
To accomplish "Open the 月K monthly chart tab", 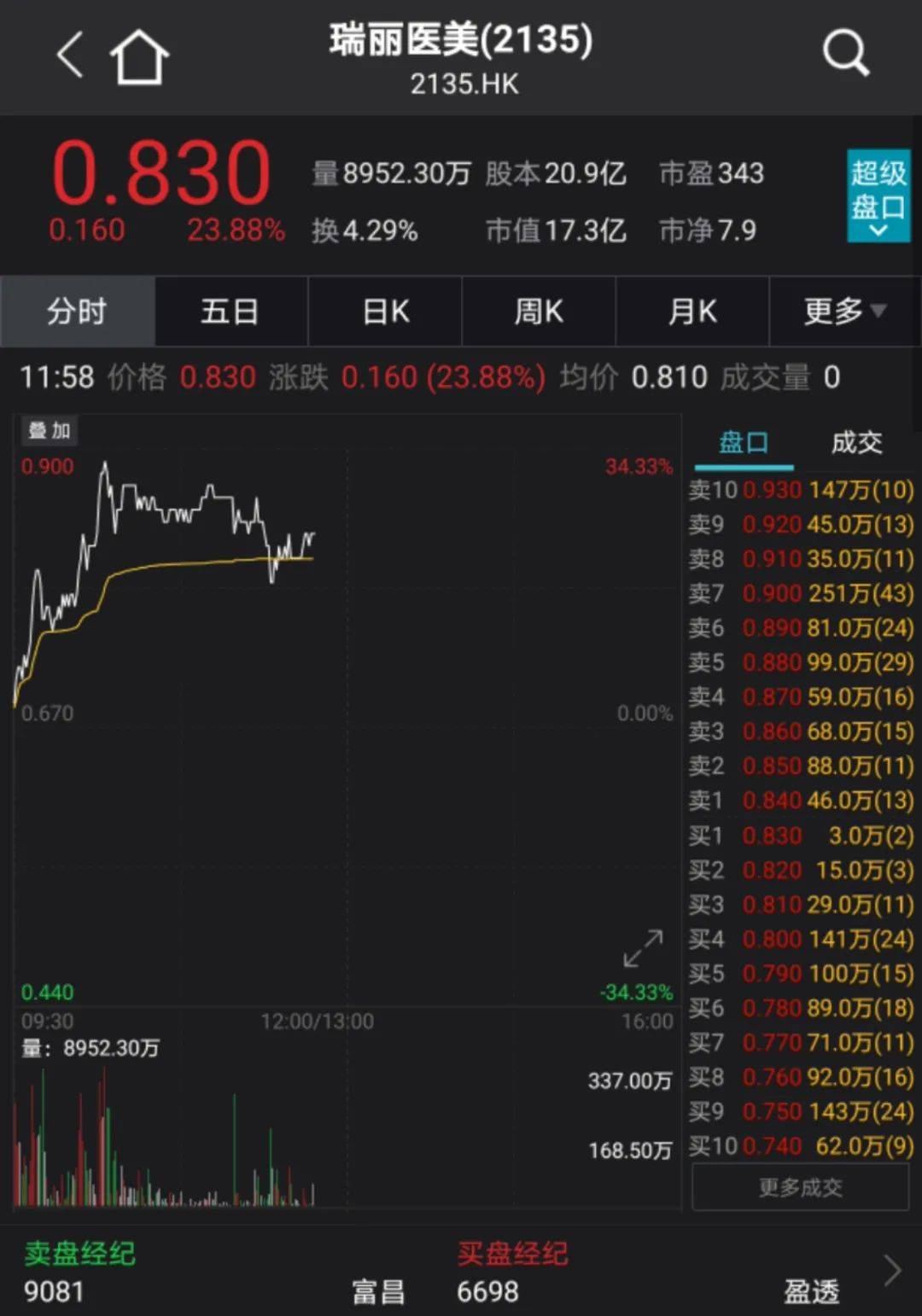I will 691,312.
